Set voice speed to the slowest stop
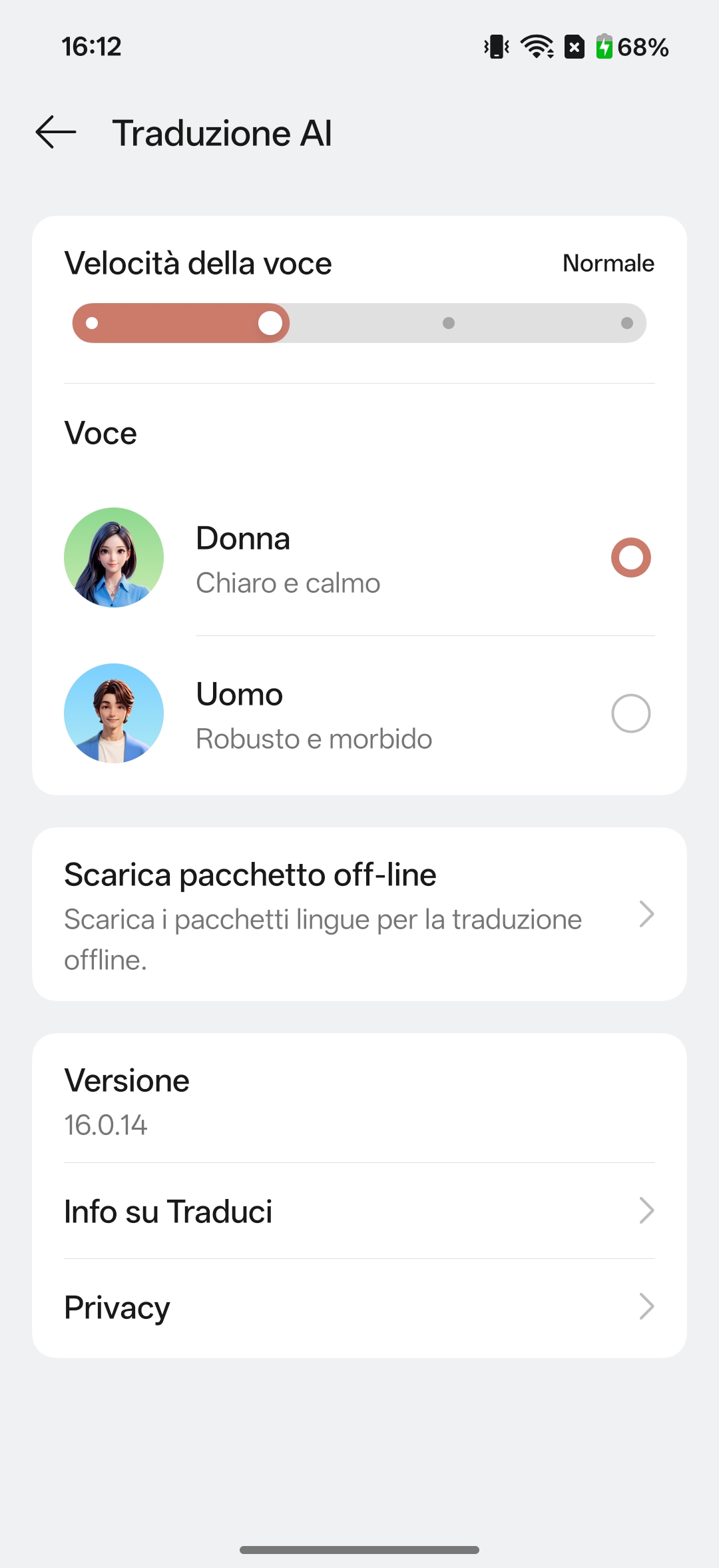Viewport: 719px width, 1568px height. pyautogui.click(x=92, y=323)
